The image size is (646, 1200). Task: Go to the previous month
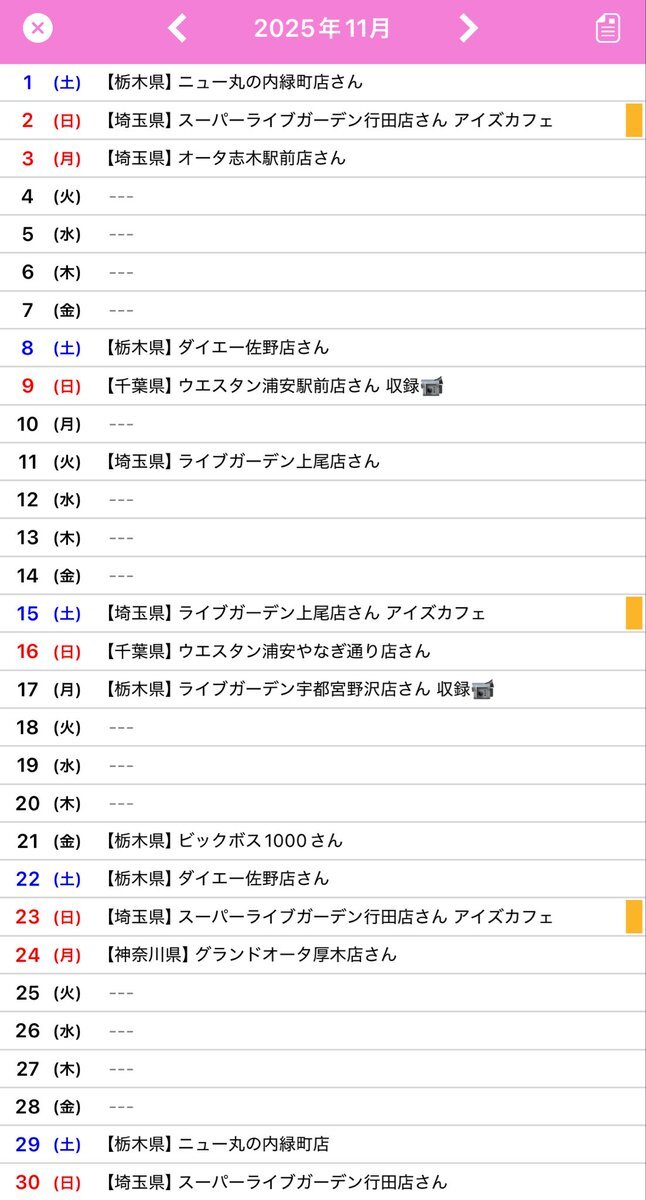[177, 28]
